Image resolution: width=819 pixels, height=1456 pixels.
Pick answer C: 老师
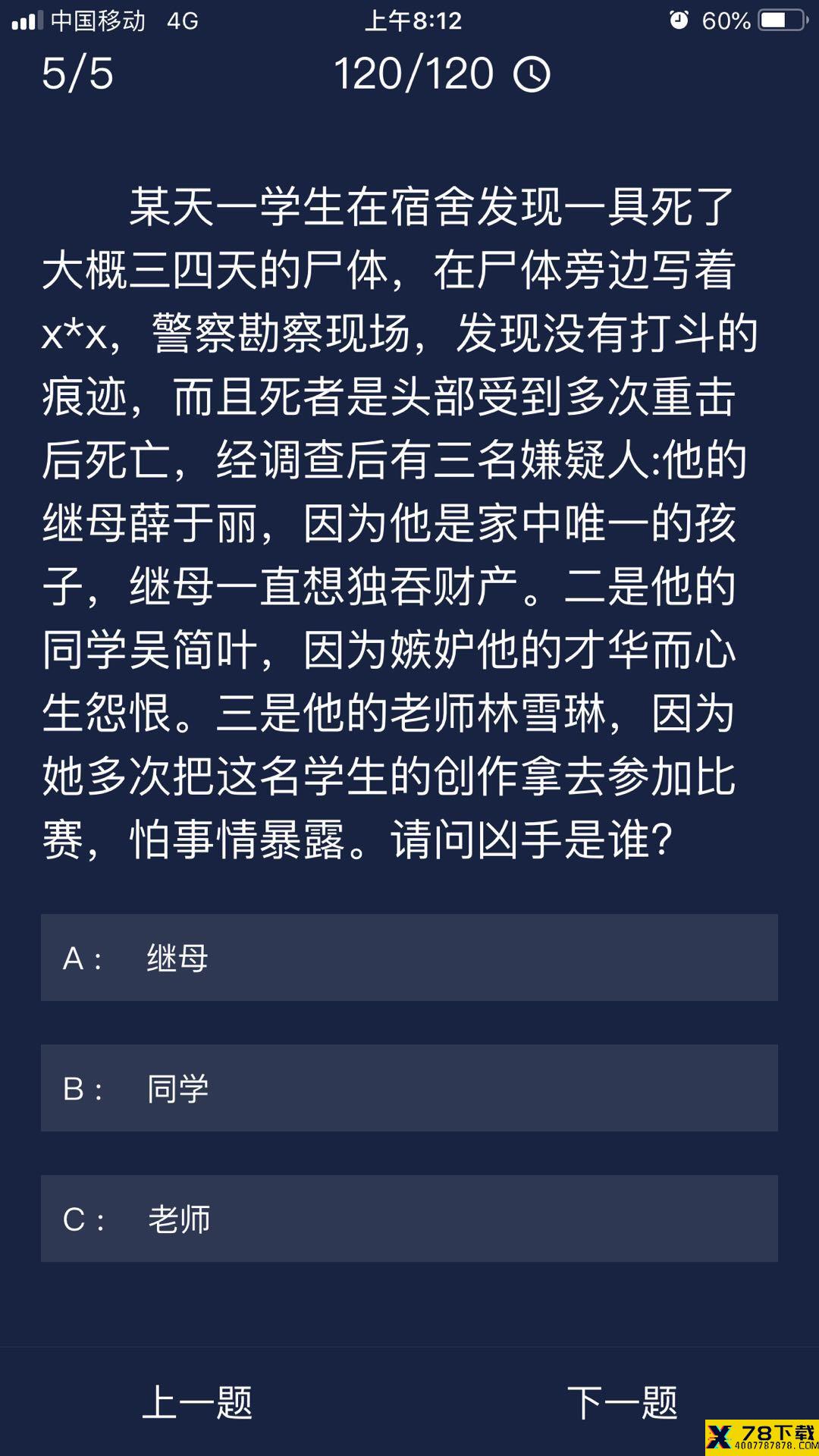409,1219
